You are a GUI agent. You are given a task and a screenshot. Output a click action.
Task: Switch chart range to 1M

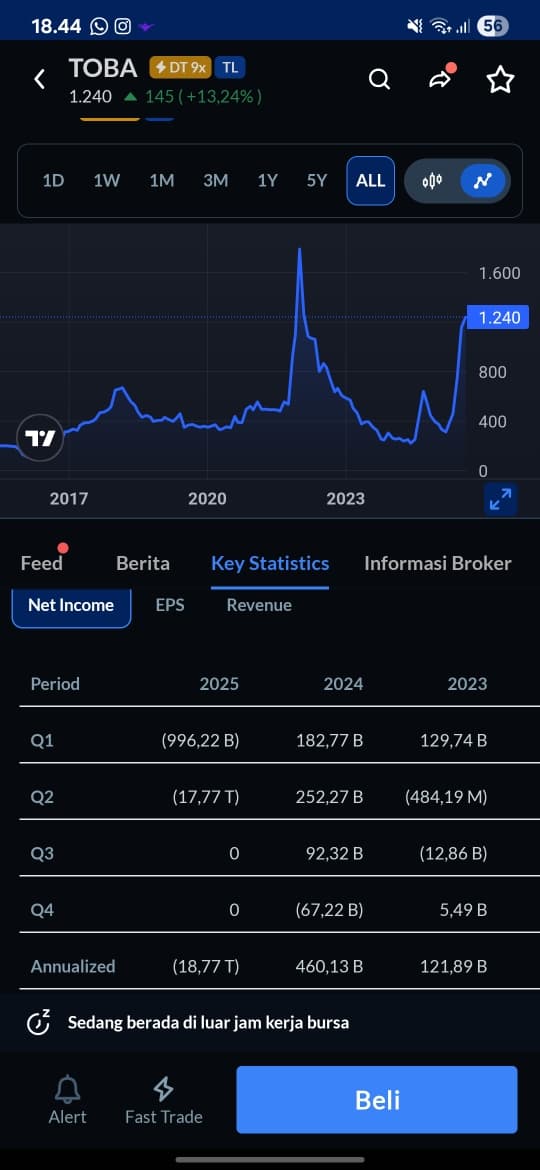(161, 181)
